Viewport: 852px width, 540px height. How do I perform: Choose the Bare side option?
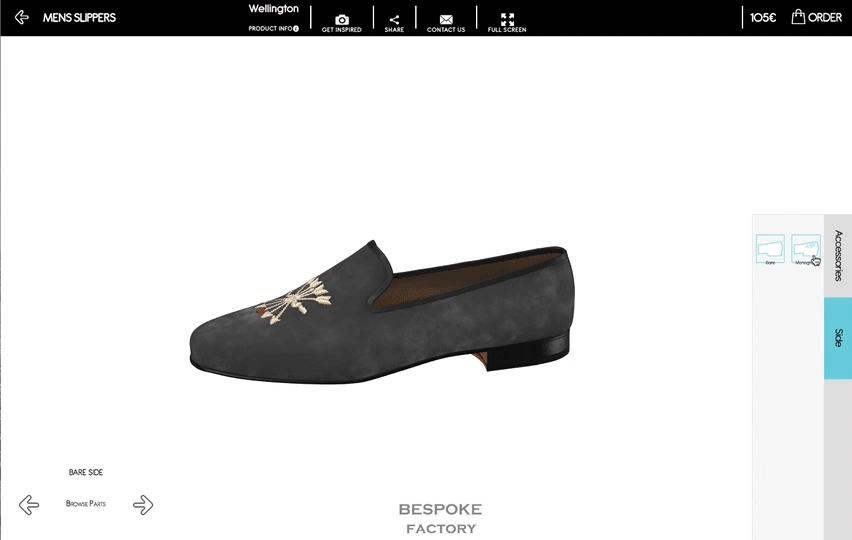pos(770,249)
